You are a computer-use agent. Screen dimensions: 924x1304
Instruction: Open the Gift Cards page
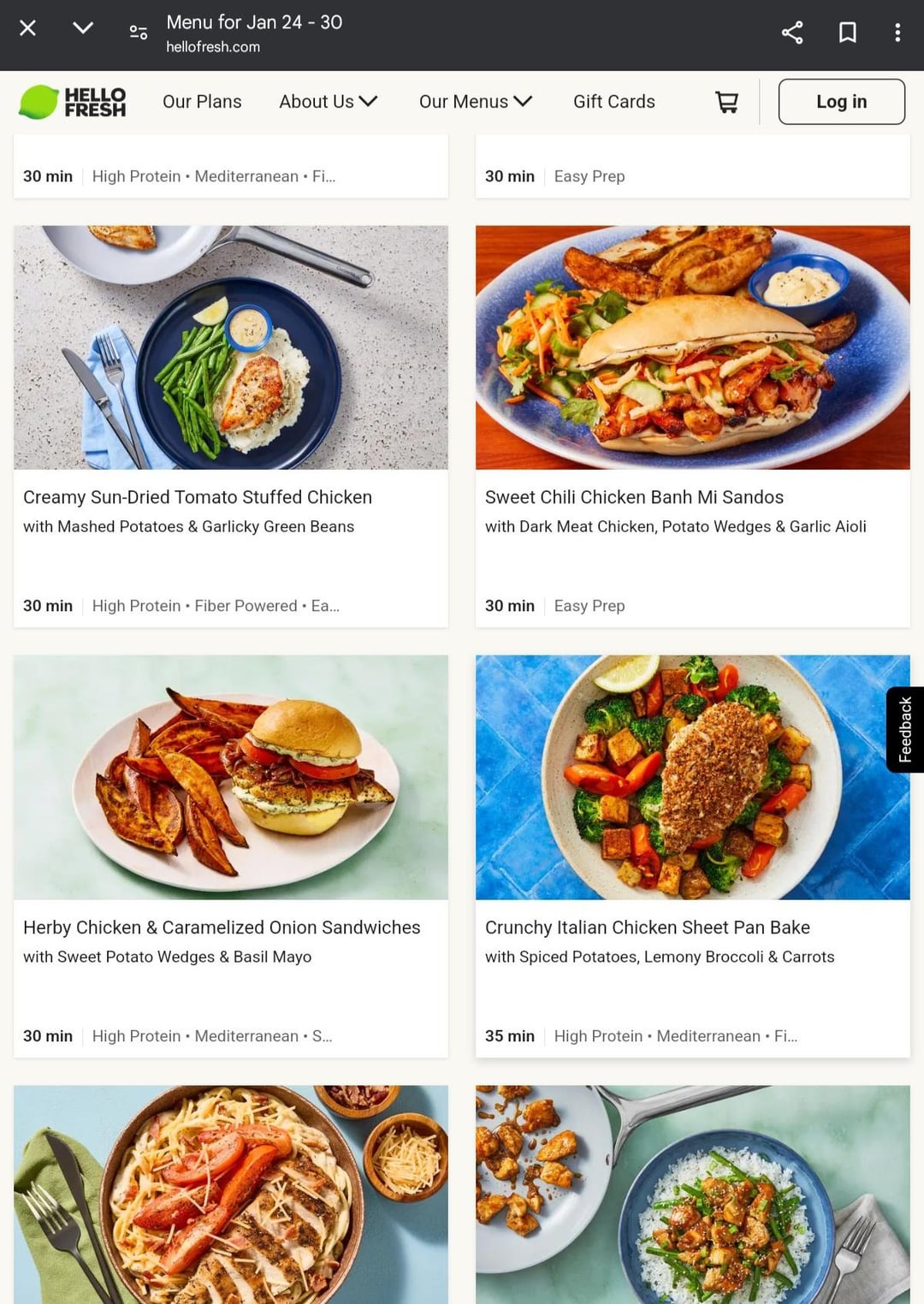pos(613,102)
